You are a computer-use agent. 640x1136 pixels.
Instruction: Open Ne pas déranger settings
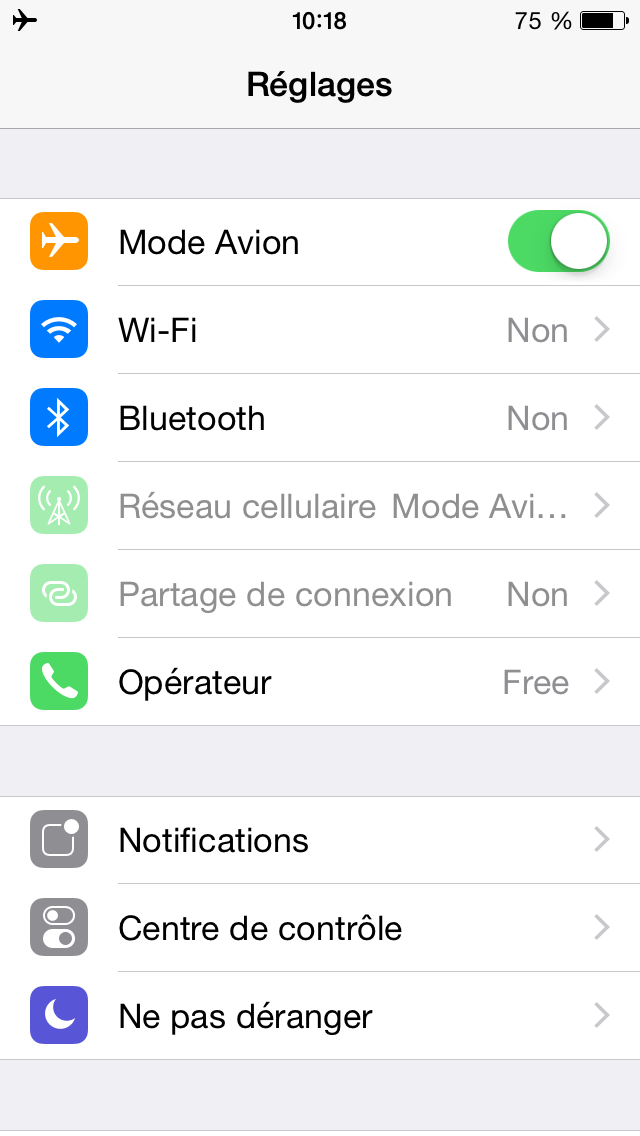(x=320, y=1016)
